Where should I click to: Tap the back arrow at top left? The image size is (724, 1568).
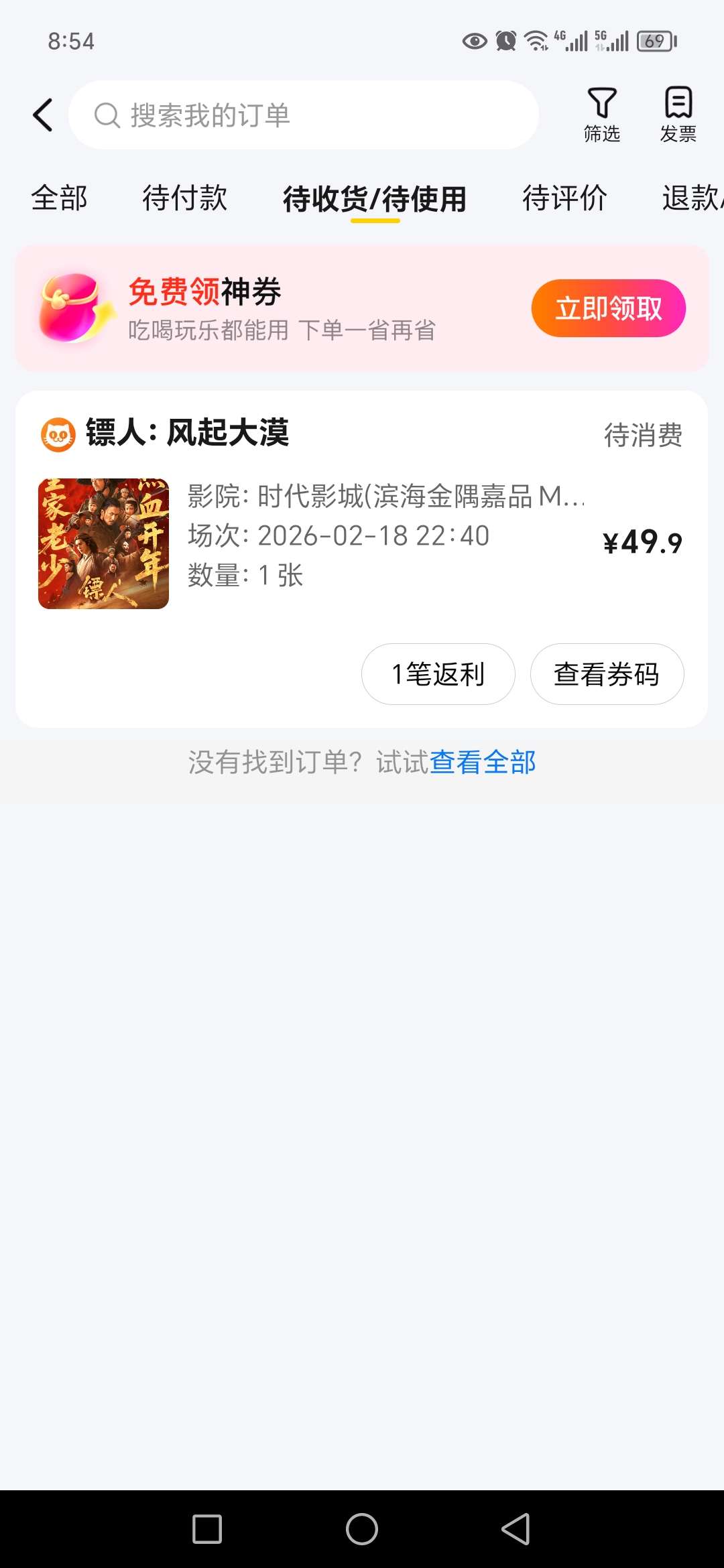pos(42,115)
